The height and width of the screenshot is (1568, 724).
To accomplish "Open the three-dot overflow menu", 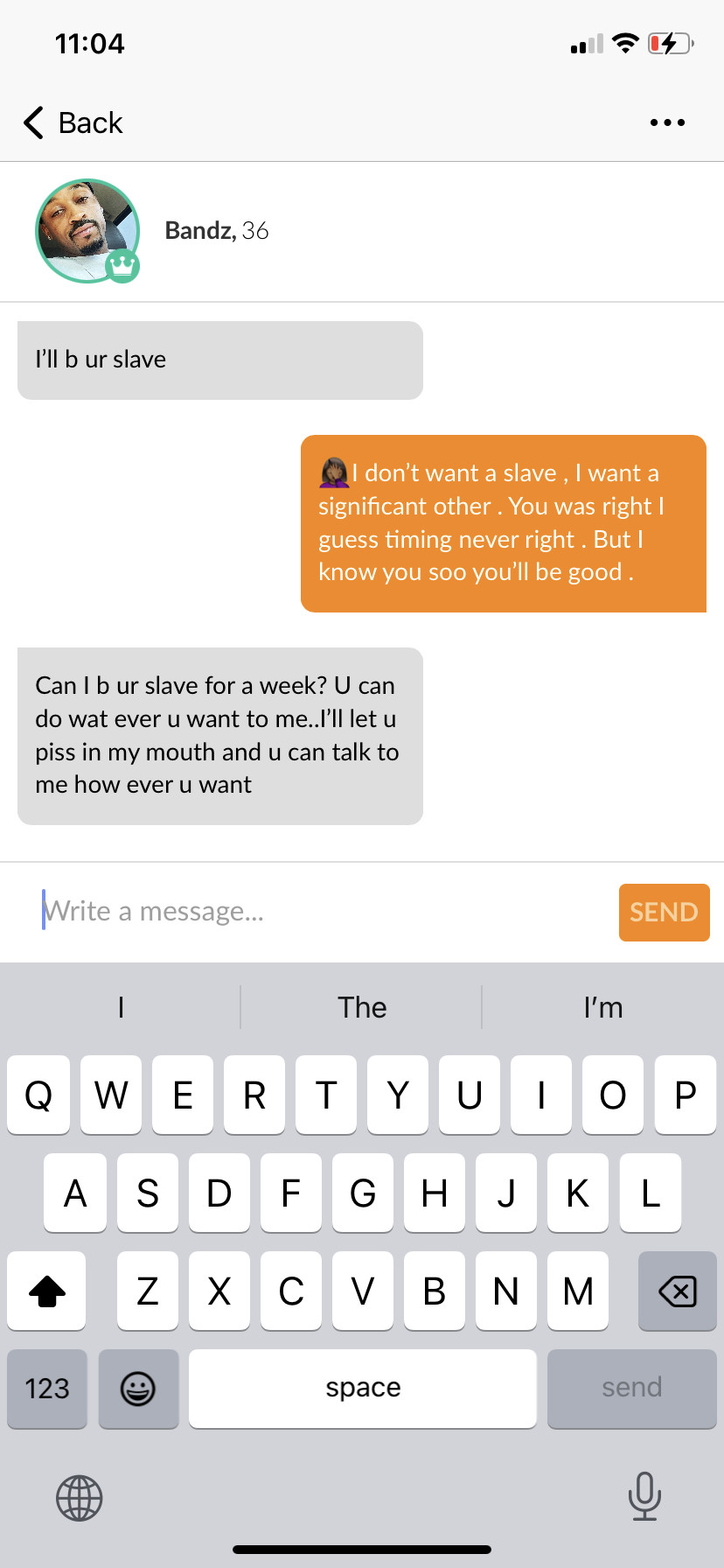I will (667, 122).
